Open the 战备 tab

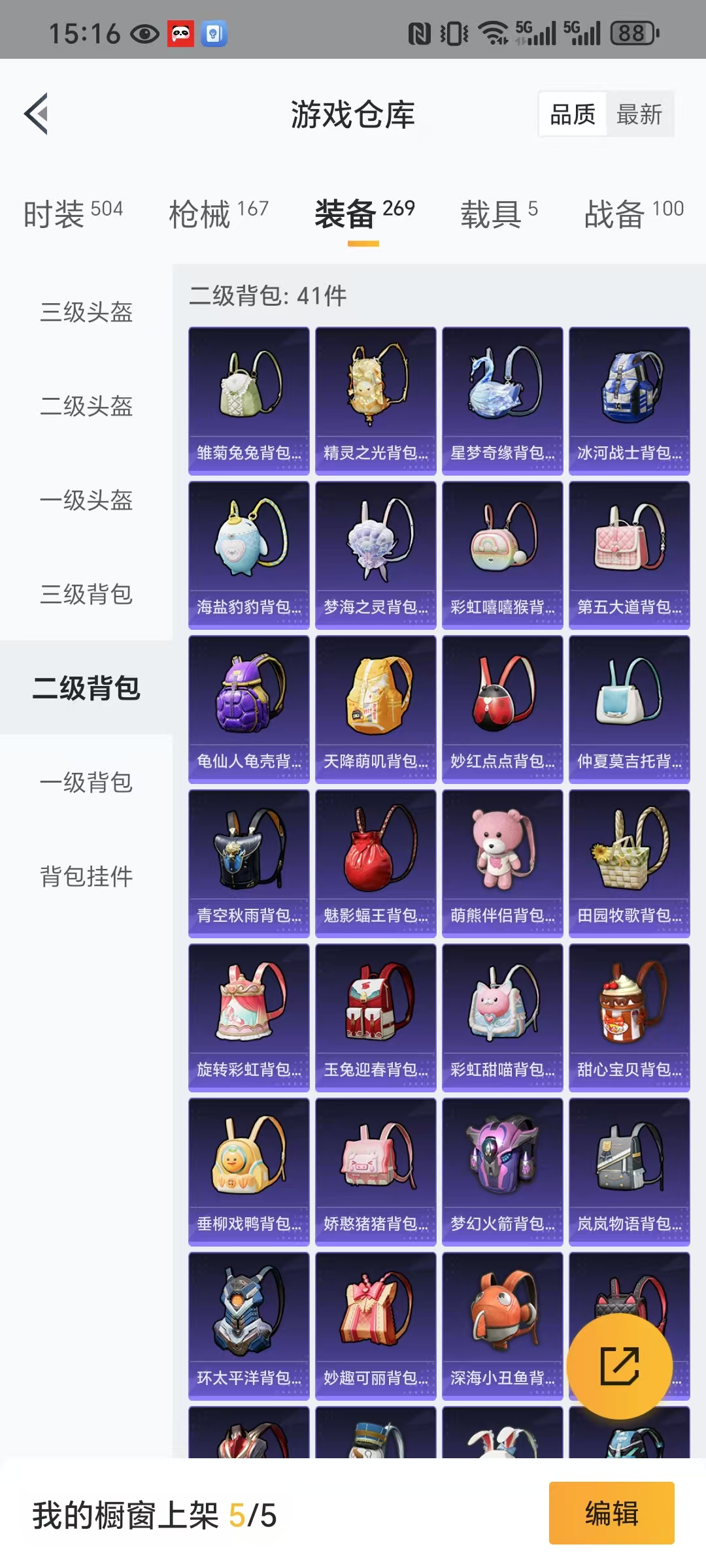coord(633,214)
